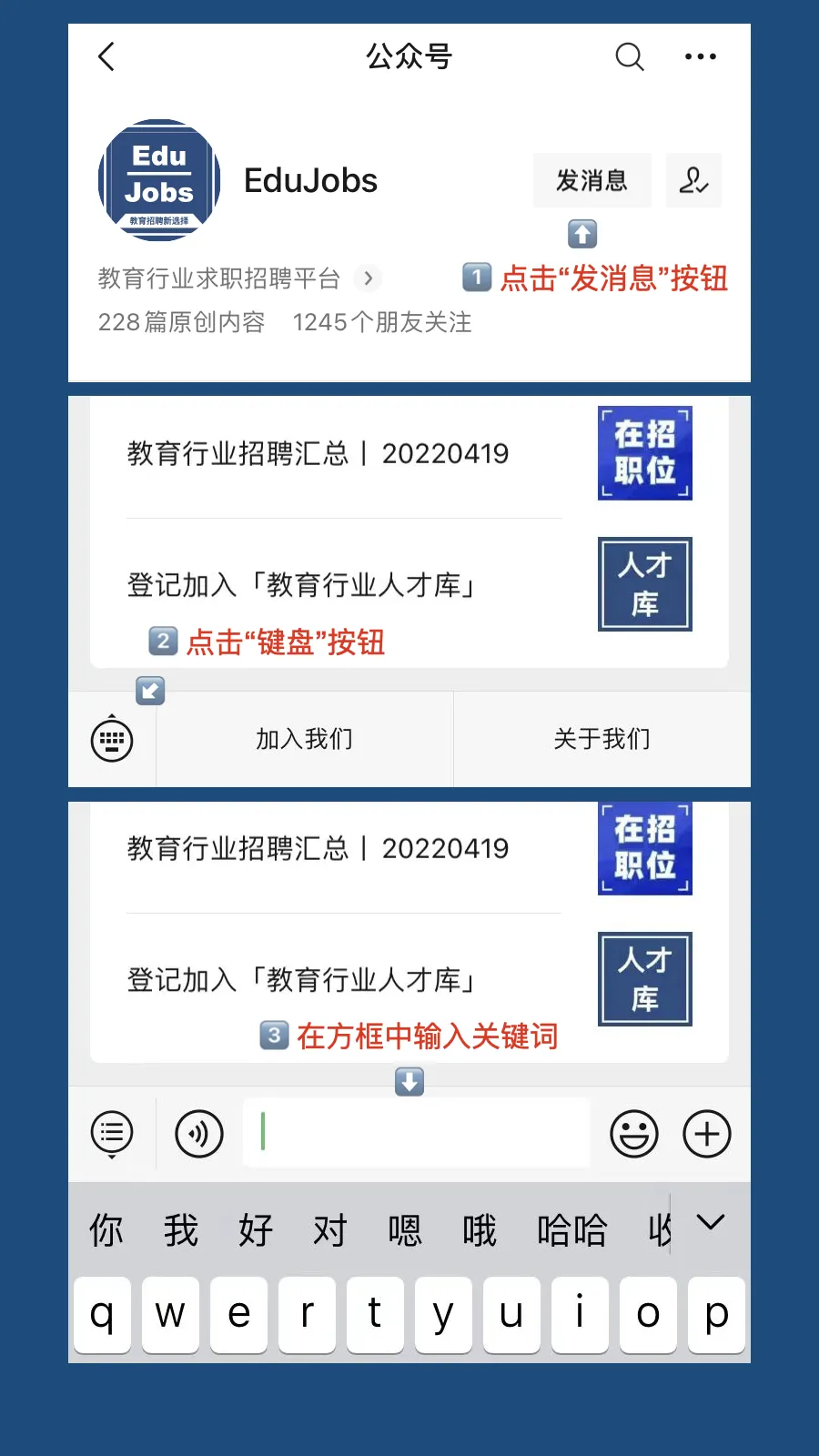Tap the follow person icon next to 发消息
The width and height of the screenshot is (819, 1456).
click(x=693, y=180)
